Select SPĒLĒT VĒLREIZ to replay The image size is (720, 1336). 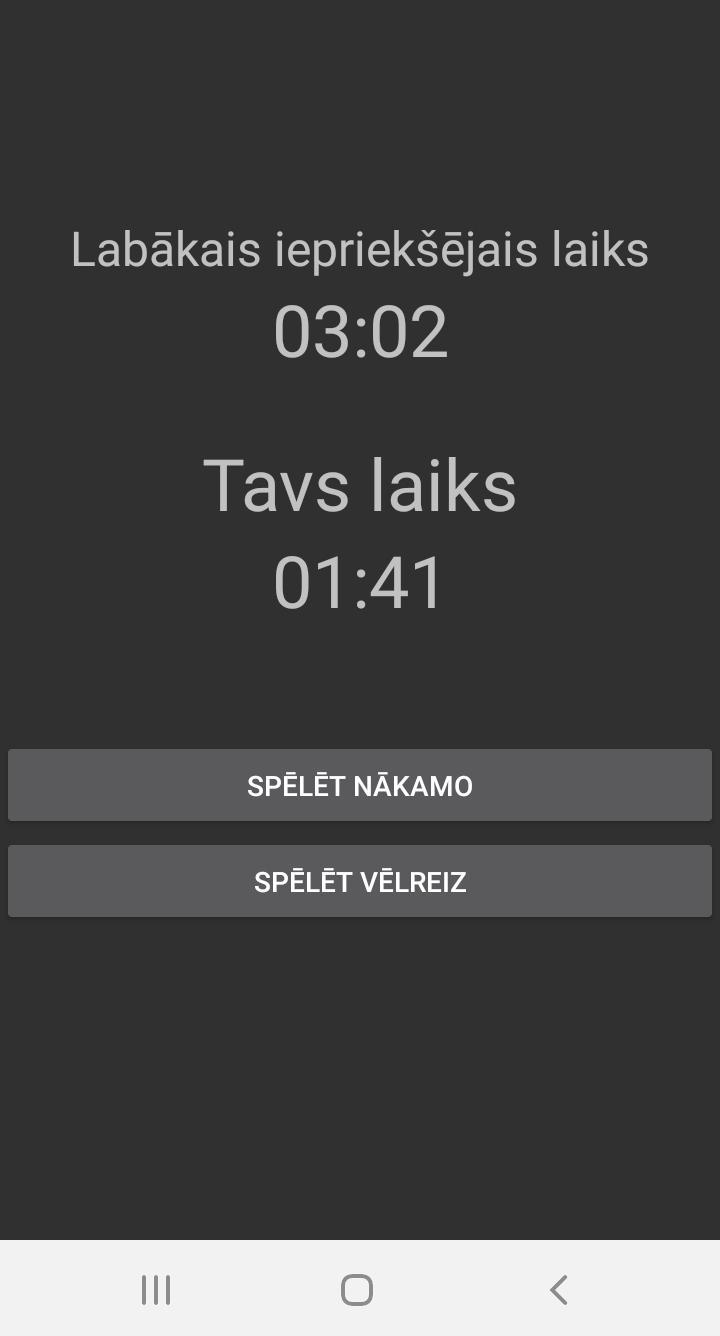tap(360, 881)
